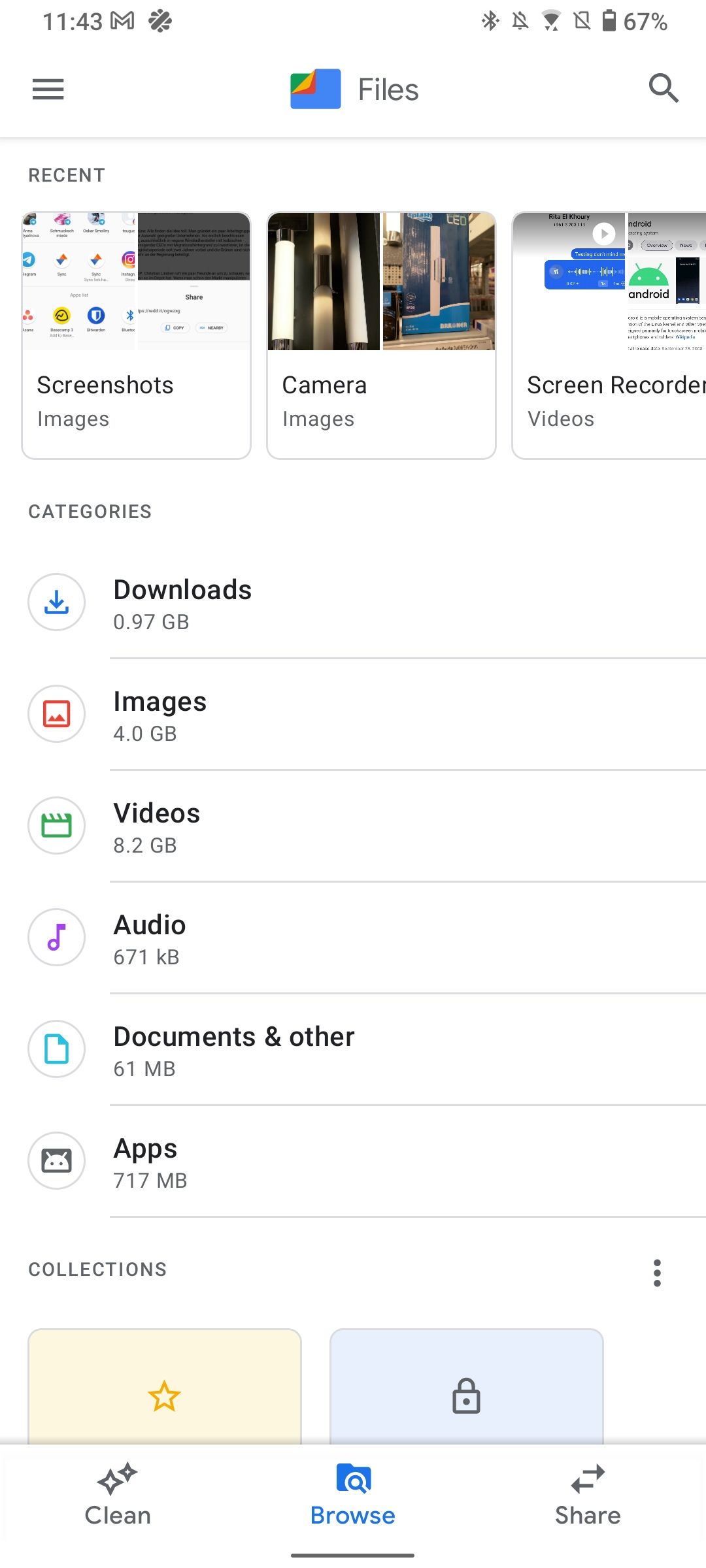Play the screen recording video thumbnail

603,233
